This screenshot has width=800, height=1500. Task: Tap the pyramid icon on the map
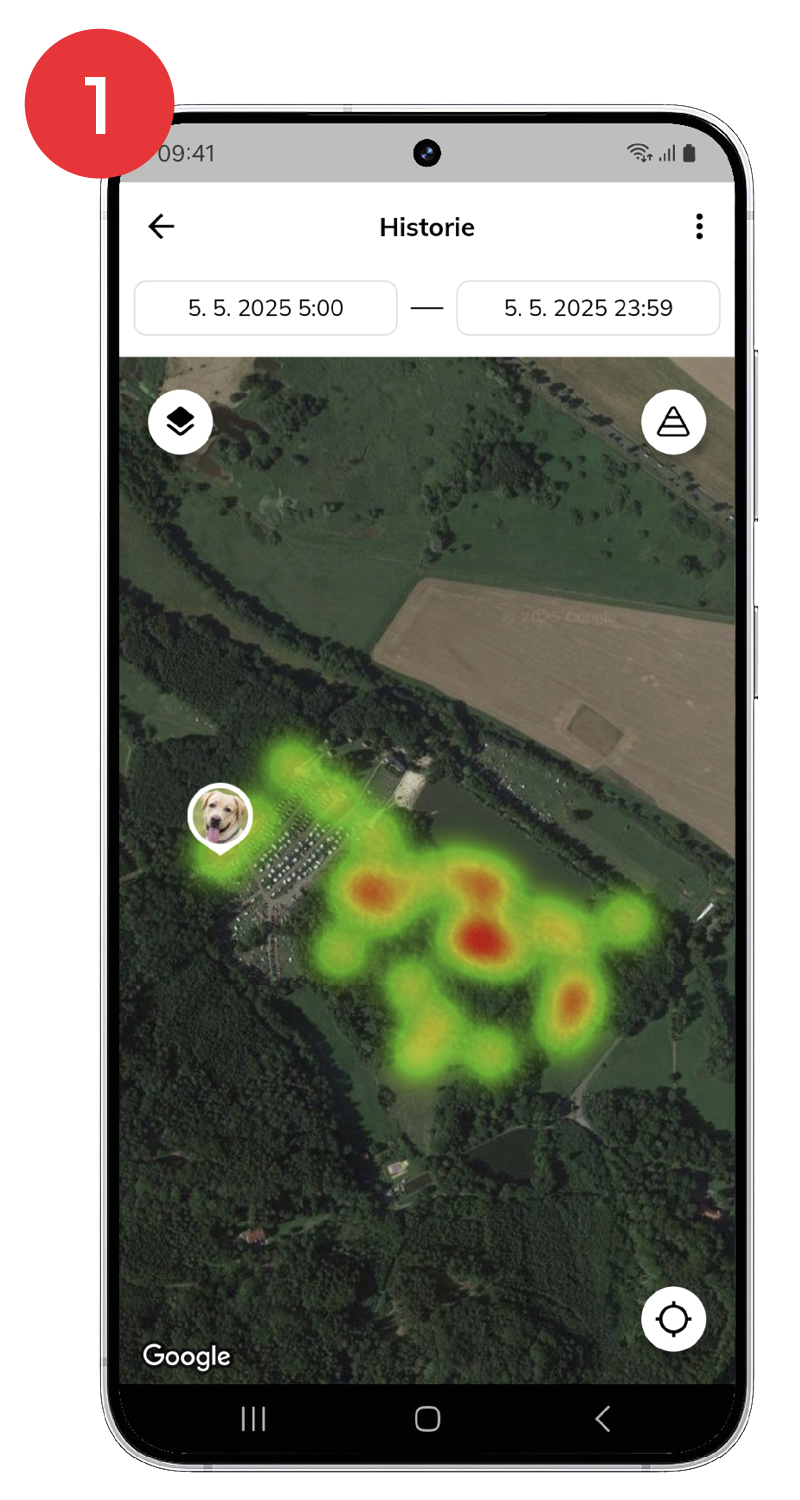(673, 422)
